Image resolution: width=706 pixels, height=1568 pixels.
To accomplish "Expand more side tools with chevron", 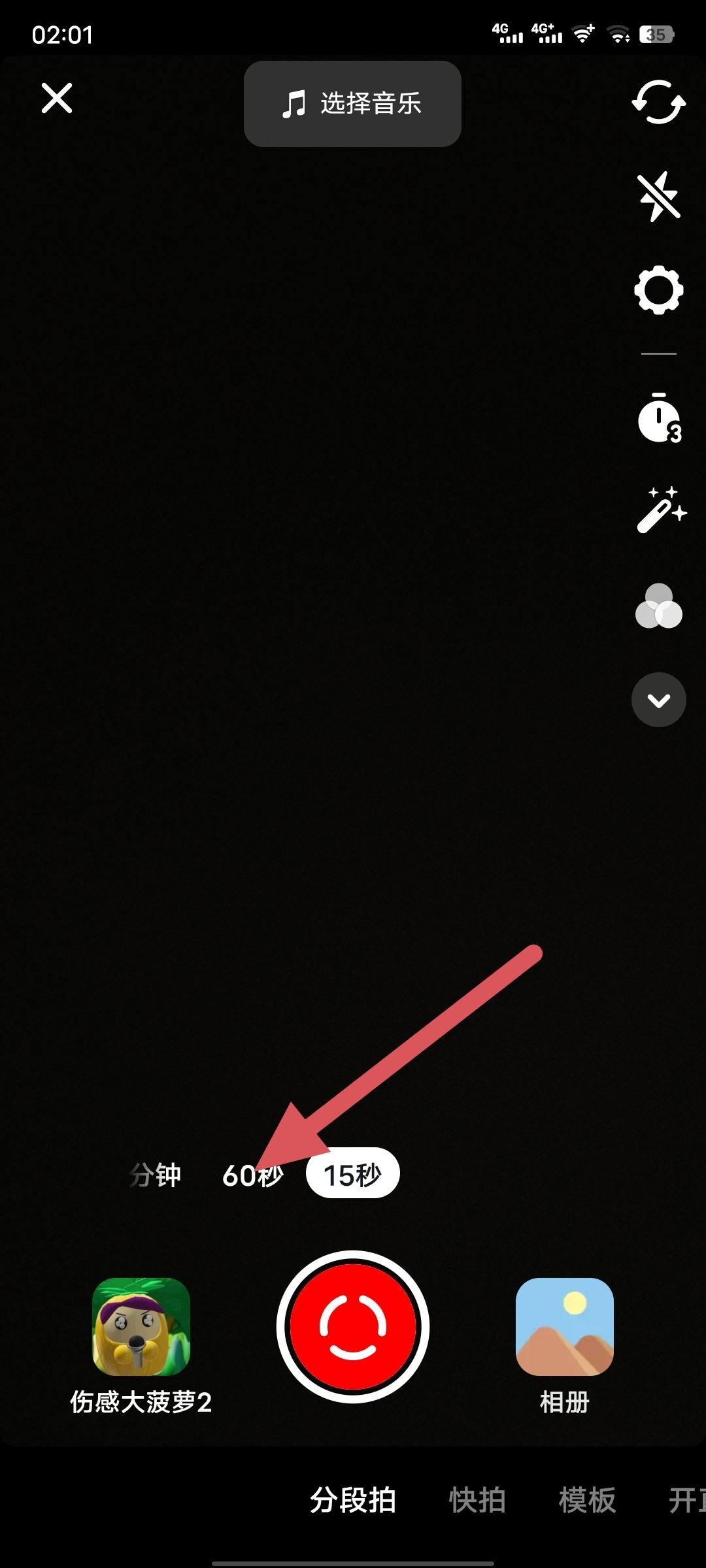I will click(x=658, y=700).
